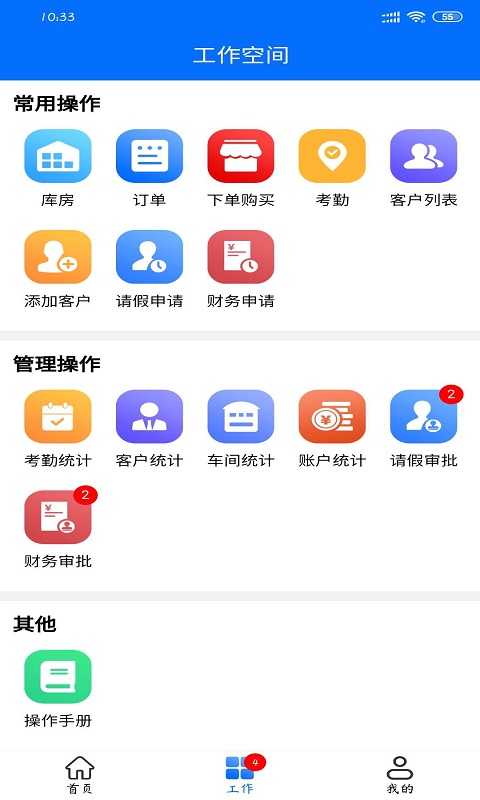The width and height of the screenshot is (480, 800).
Task: Open 客户统计 customer statistics
Action: point(149,416)
